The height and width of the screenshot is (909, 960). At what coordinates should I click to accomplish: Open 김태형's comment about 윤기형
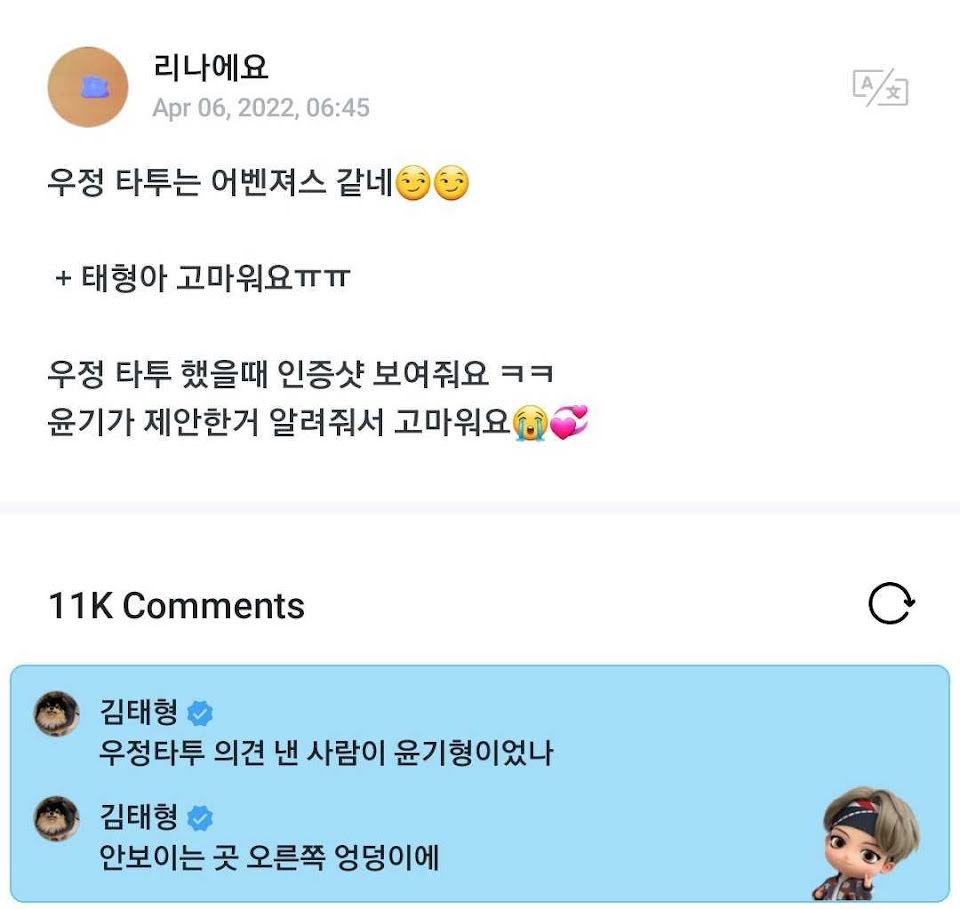pos(326,752)
